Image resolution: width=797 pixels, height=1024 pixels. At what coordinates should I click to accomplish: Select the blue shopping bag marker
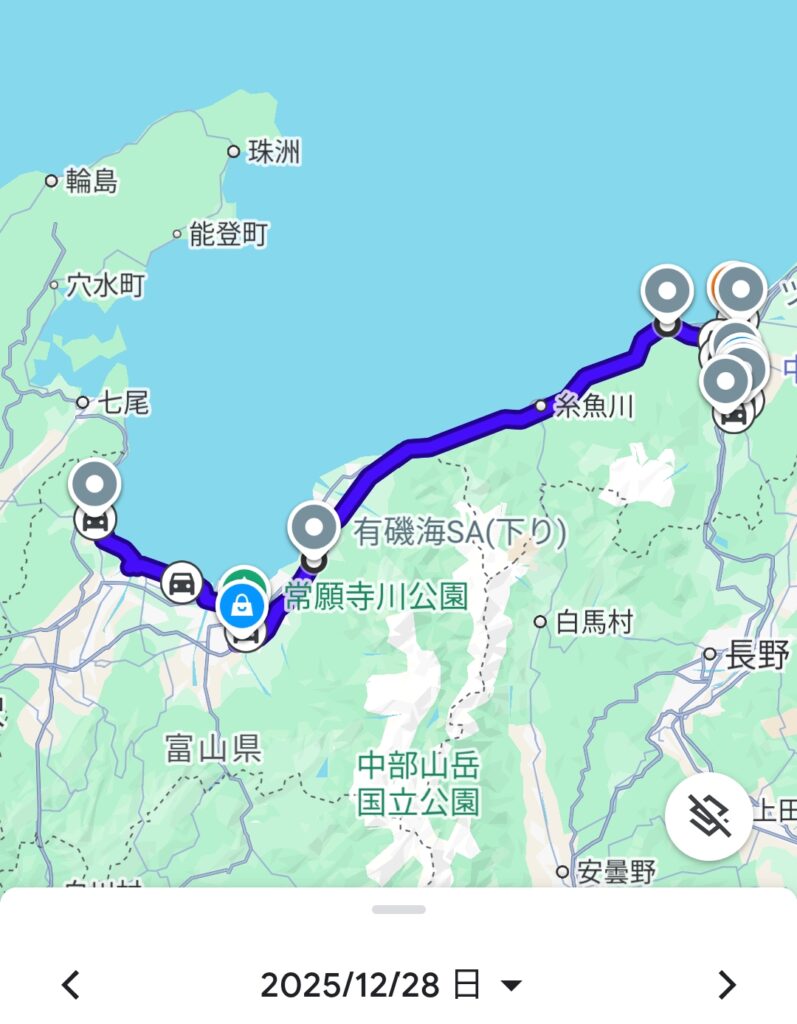(x=241, y=603)
